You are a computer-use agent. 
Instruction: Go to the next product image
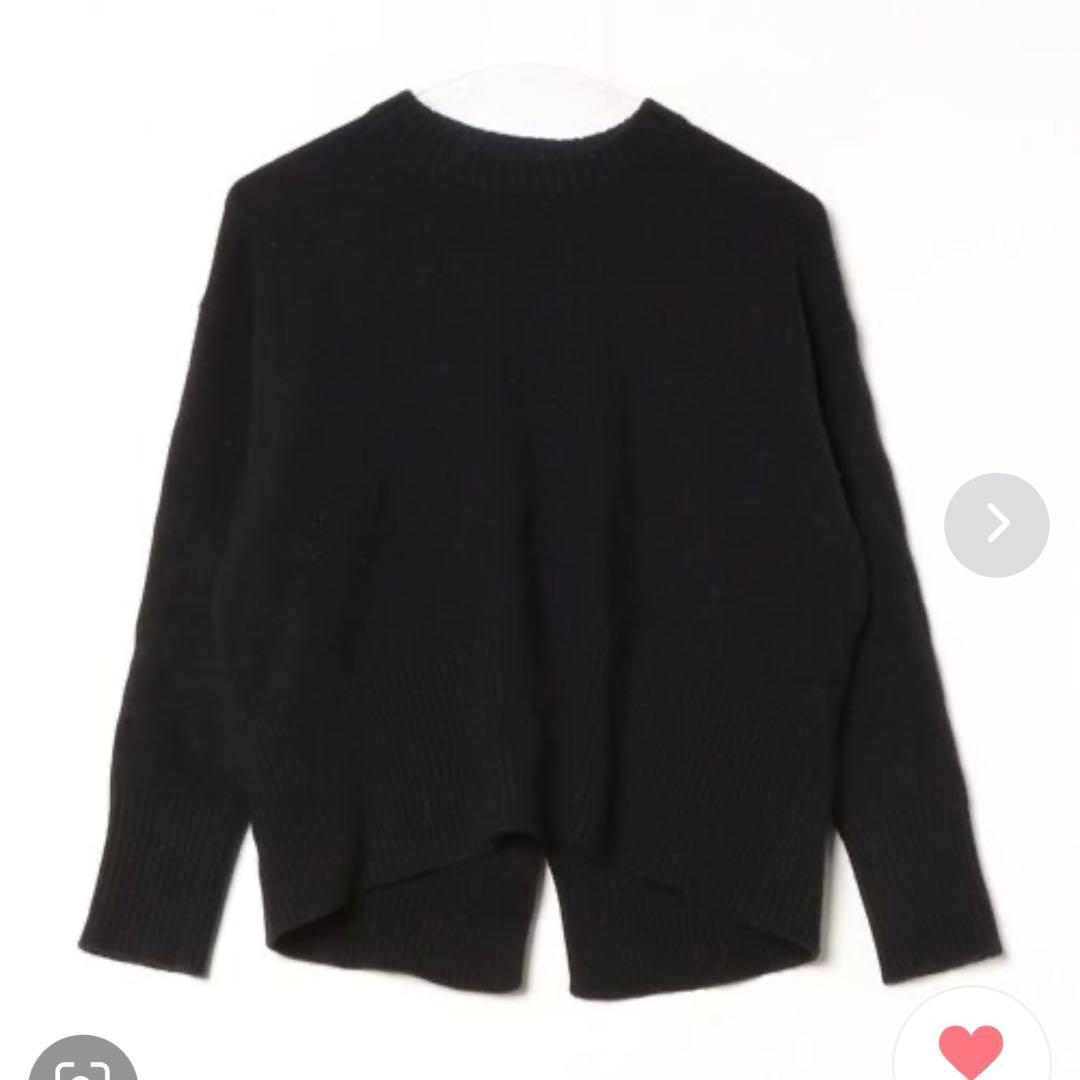(x=996, y=524)
